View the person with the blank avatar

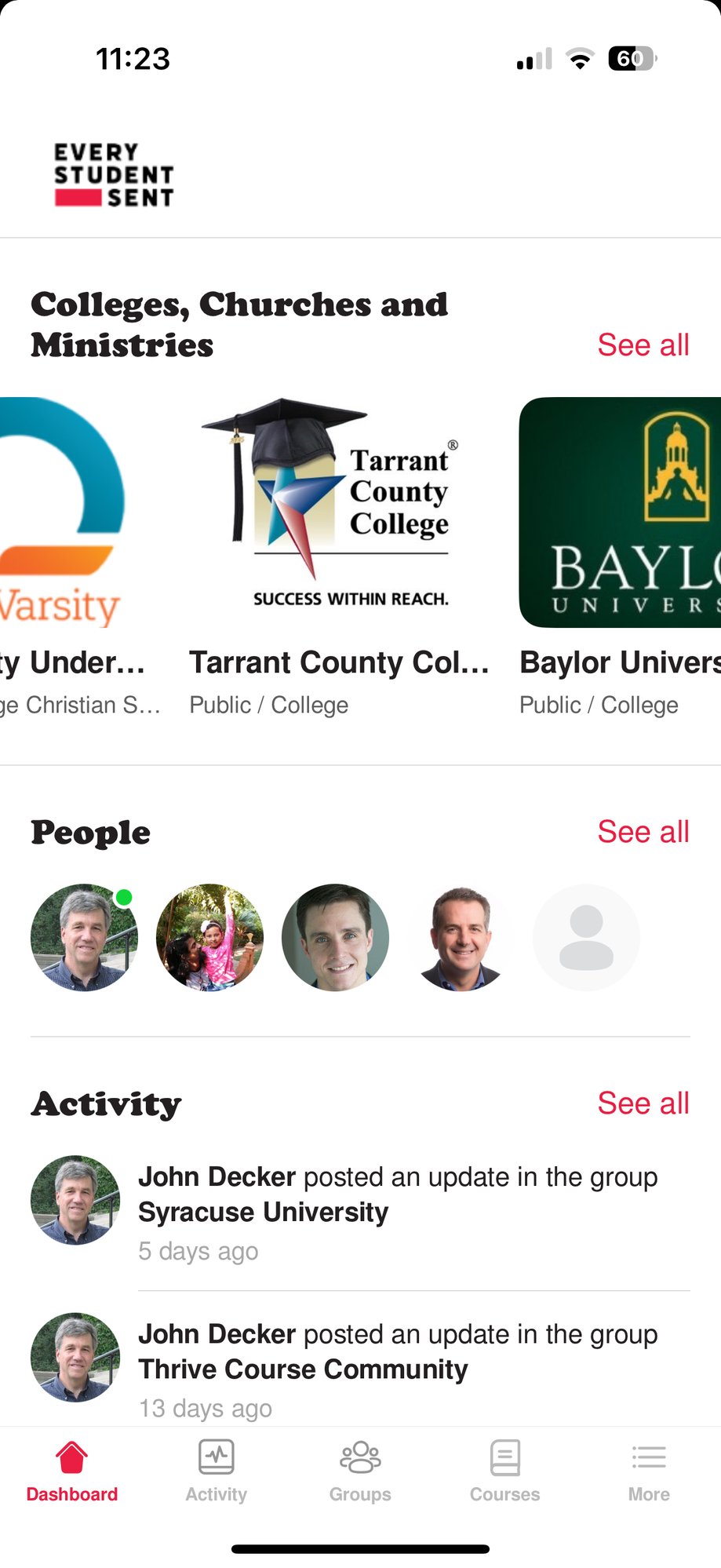[x=586, y=938]
